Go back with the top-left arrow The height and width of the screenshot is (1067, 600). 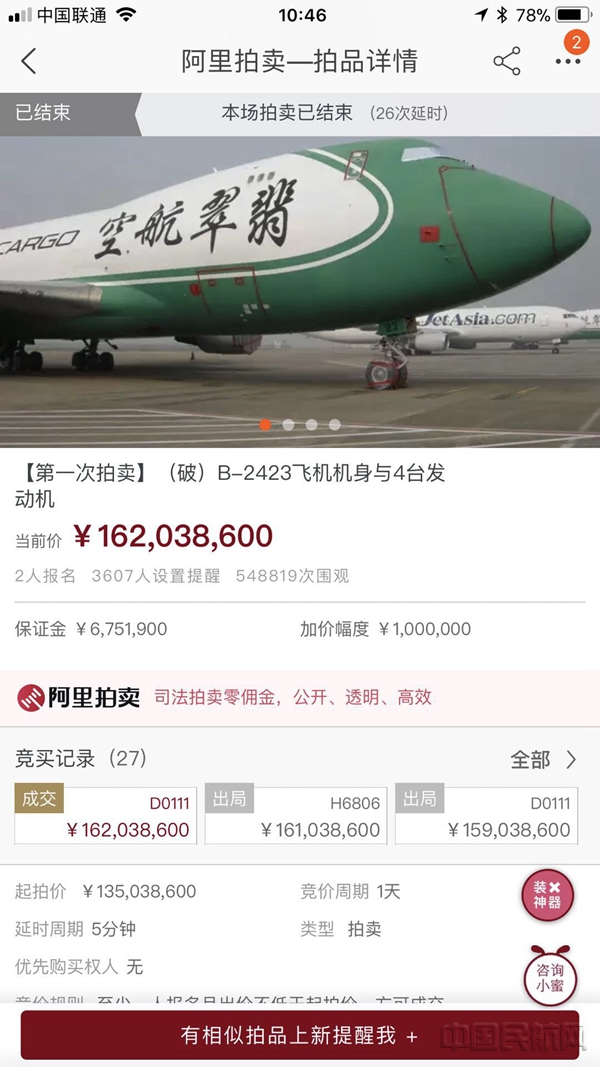pos(29,61)
